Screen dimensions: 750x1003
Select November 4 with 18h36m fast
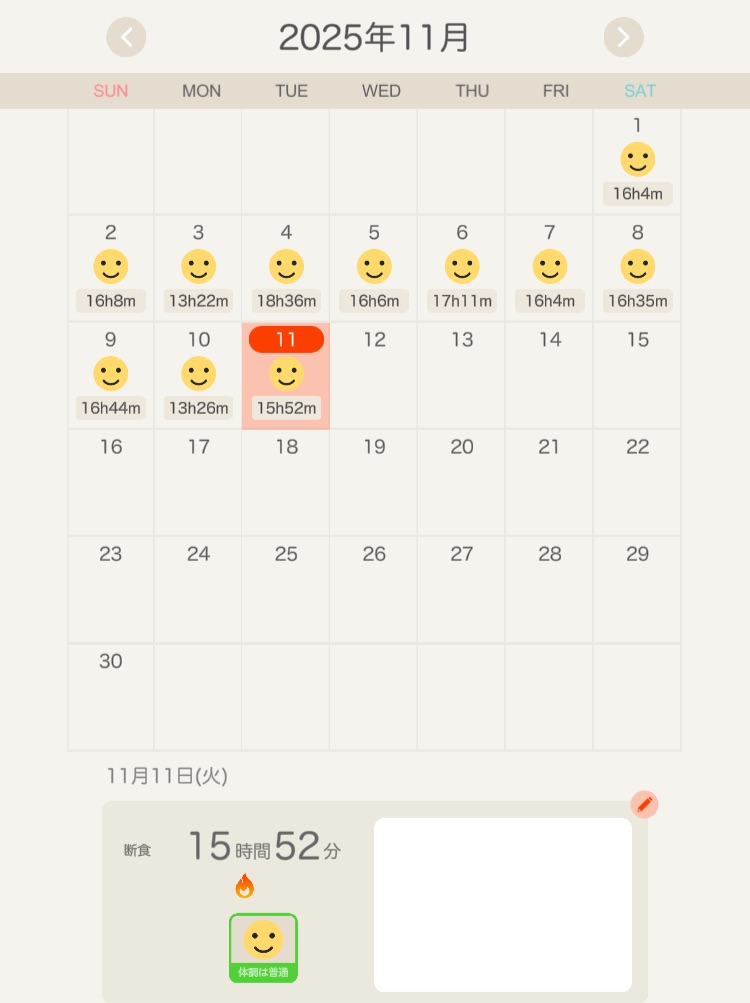coord(286,268)
